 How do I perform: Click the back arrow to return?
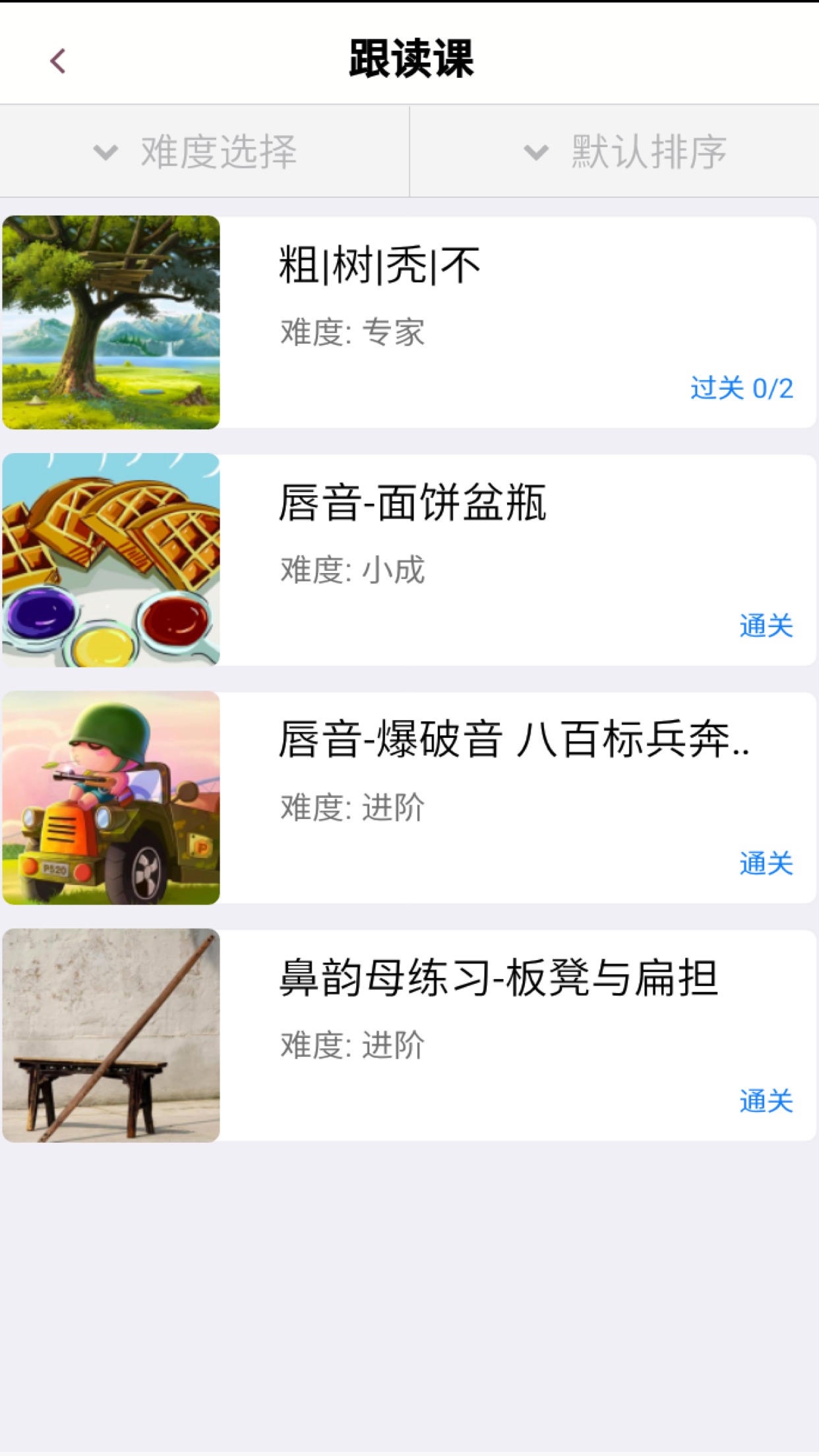point(58,60)
